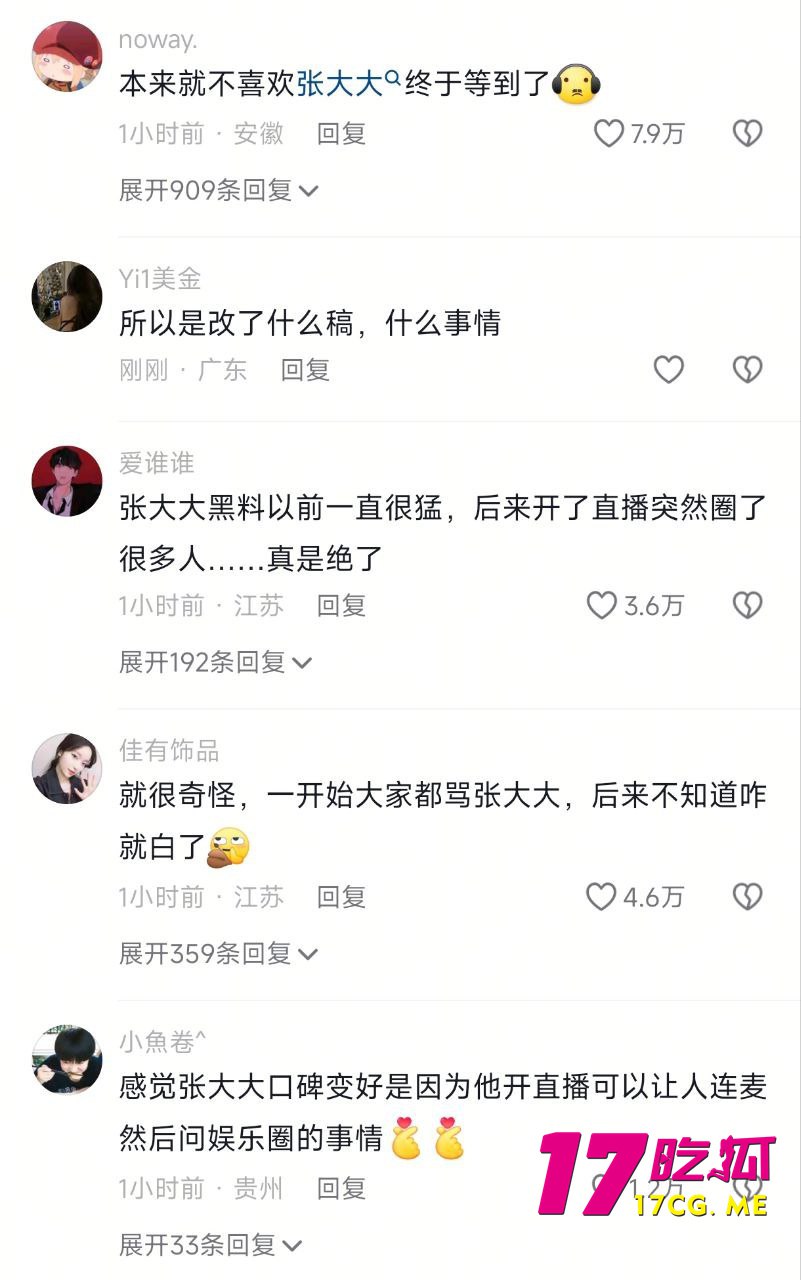Reply to 小魚卷^'s comment
Screen dimensions: 801x1280
pos(341,1189)
